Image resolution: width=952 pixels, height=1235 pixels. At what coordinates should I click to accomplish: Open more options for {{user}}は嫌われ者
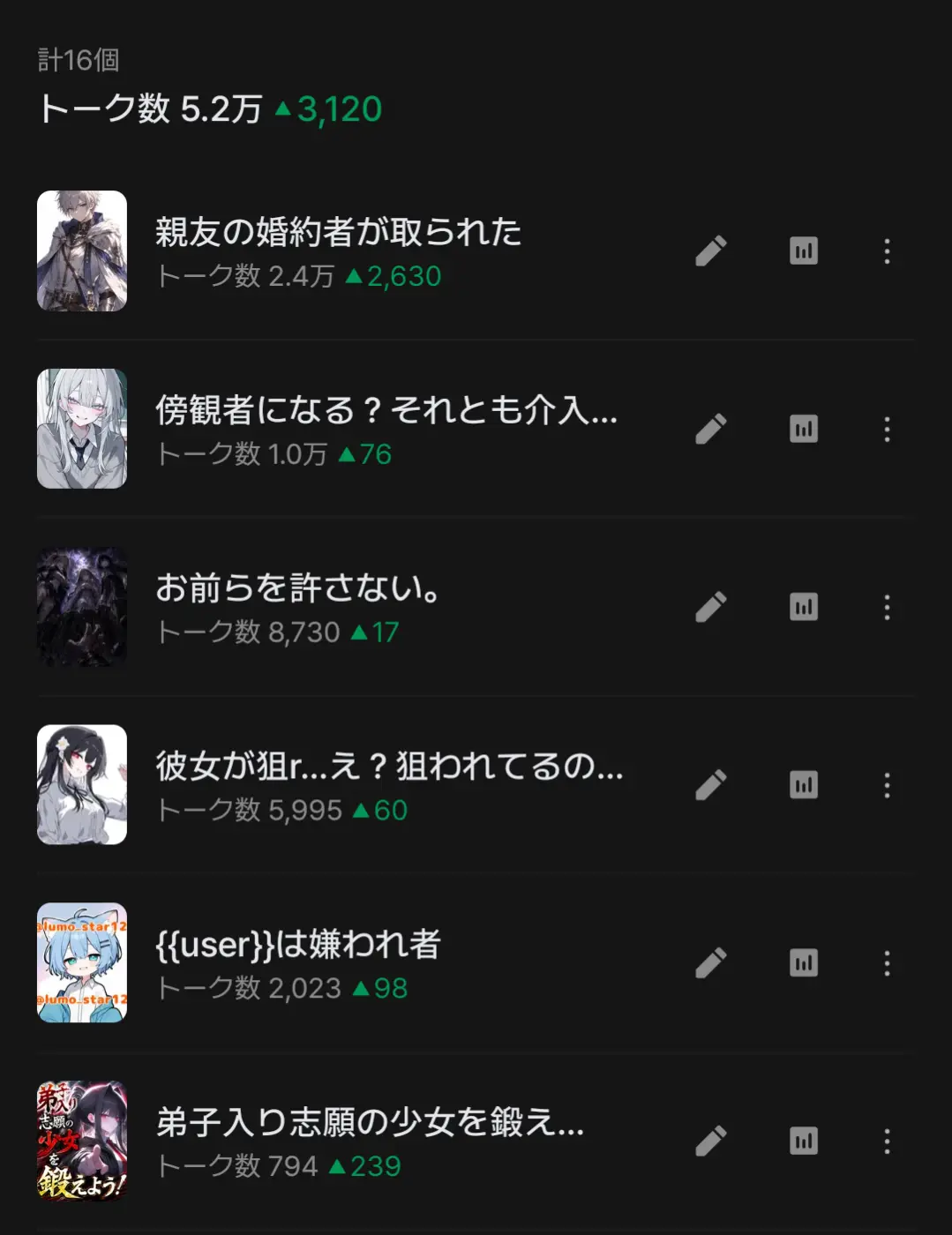pos(887,963)
